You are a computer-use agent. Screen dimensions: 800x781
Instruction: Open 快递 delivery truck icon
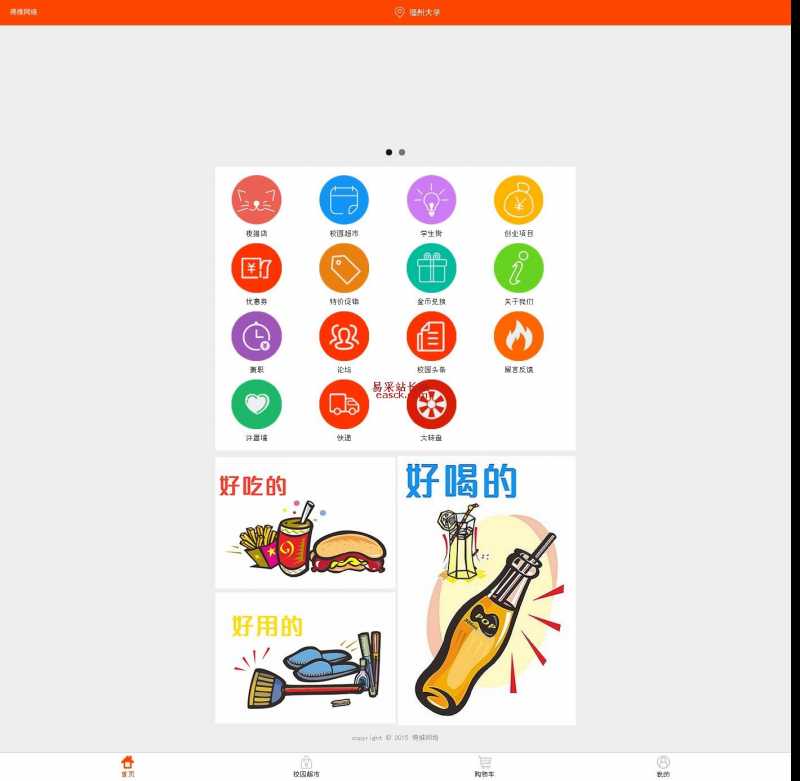(x=344, y=404)
